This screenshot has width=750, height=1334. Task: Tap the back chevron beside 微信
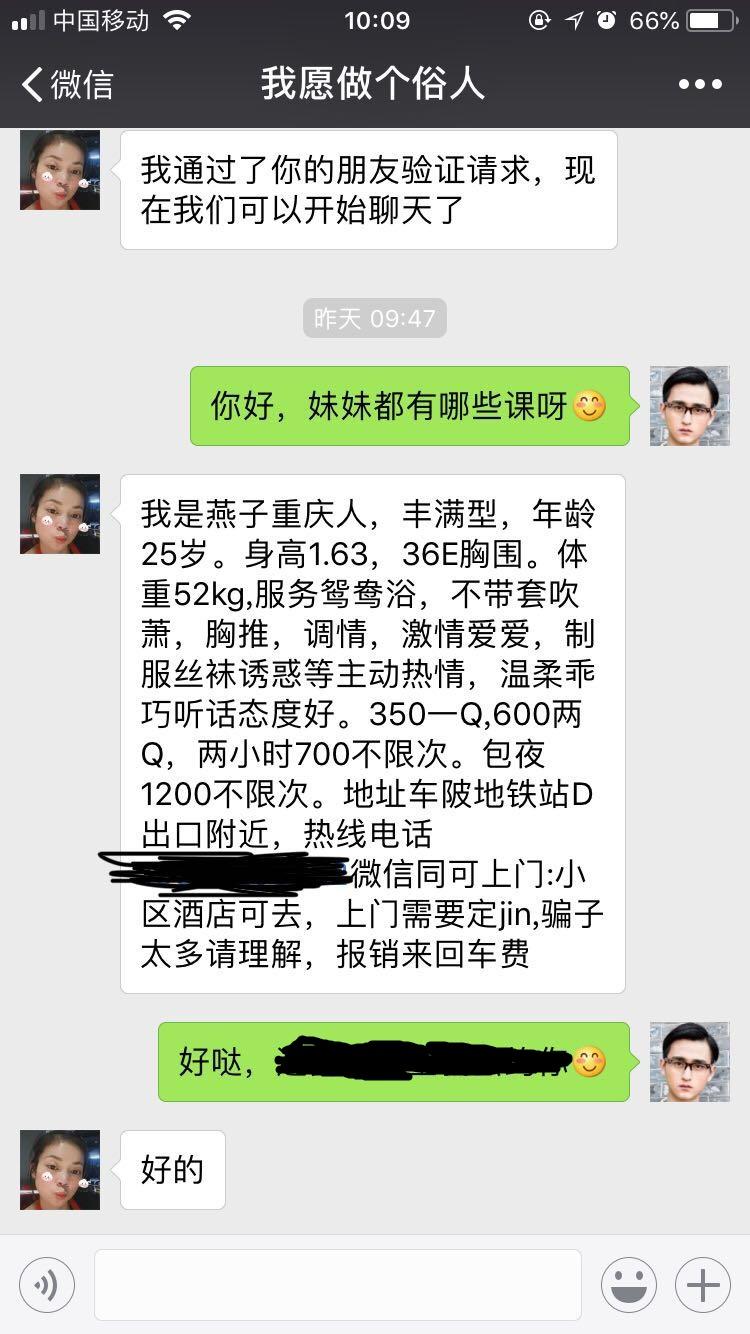pyautogui.click(x=30, y=84)
